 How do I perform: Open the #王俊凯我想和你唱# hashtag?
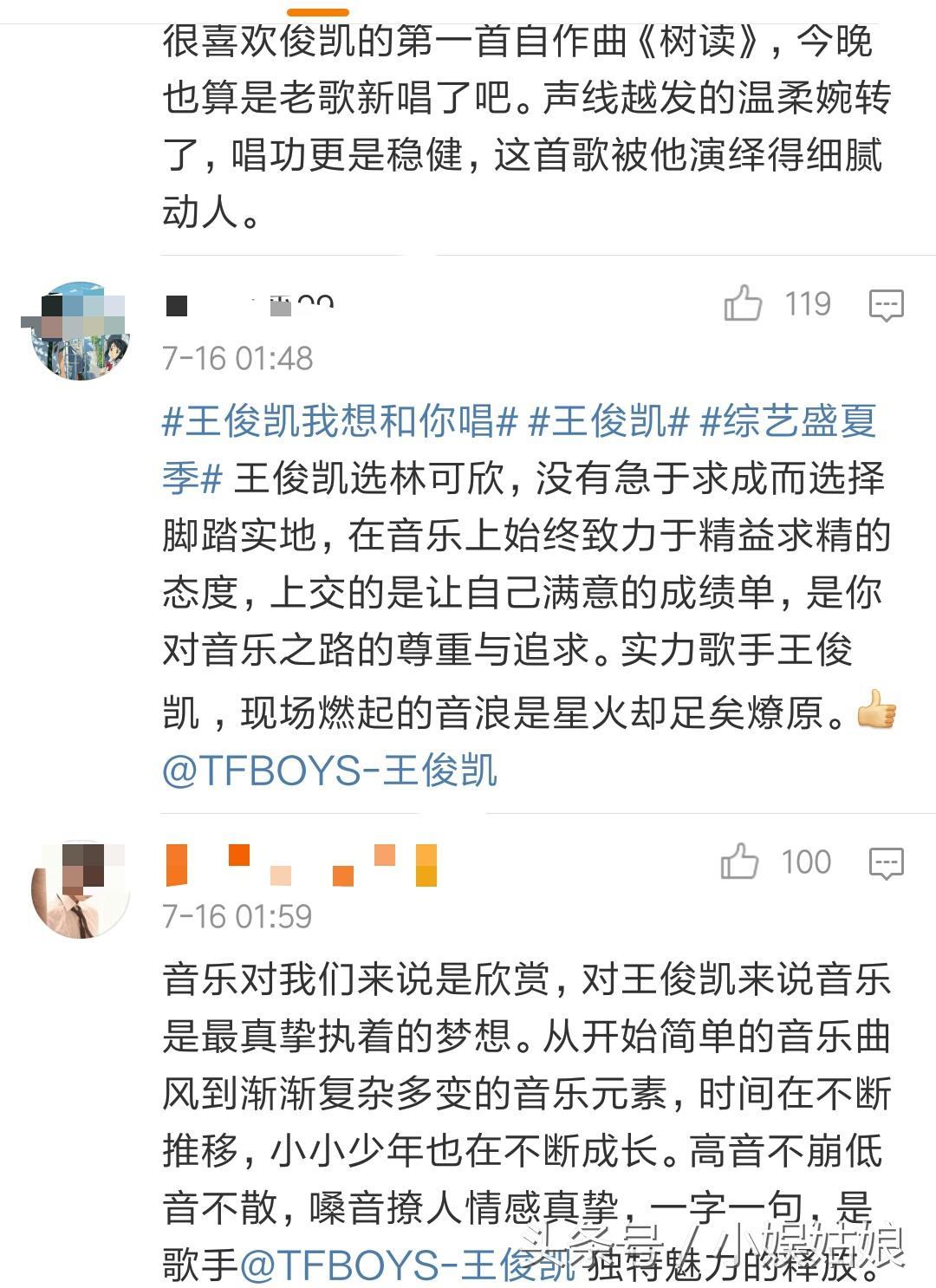click(x=340, y=422)
